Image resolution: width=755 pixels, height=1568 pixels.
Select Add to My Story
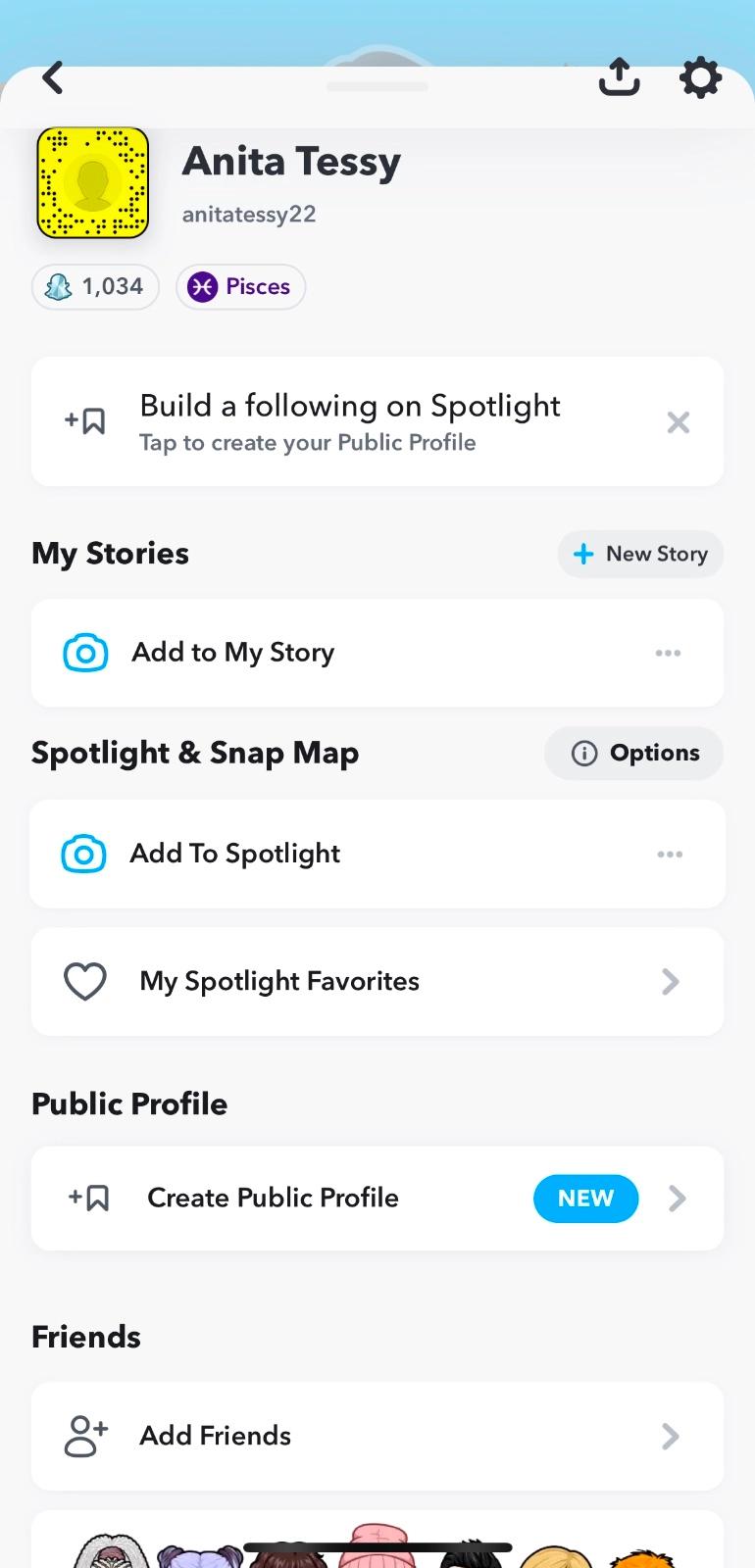tap(235, 653)
